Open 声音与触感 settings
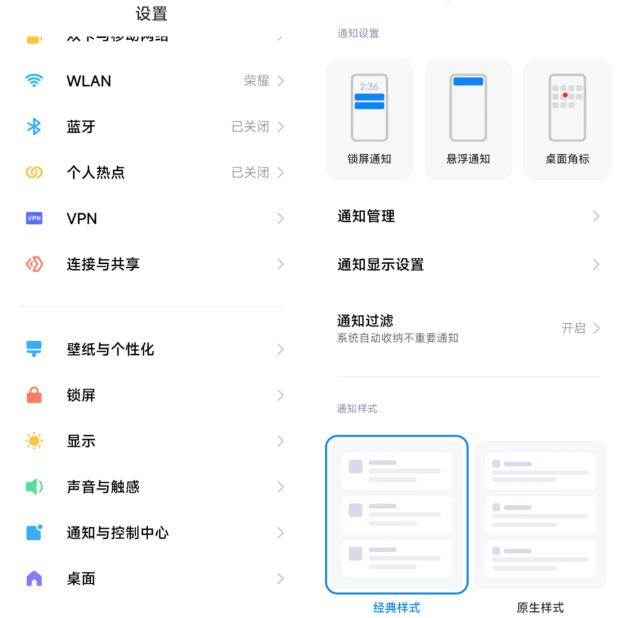The height and width of the screenshot is (618, 619). coord(150,487)
